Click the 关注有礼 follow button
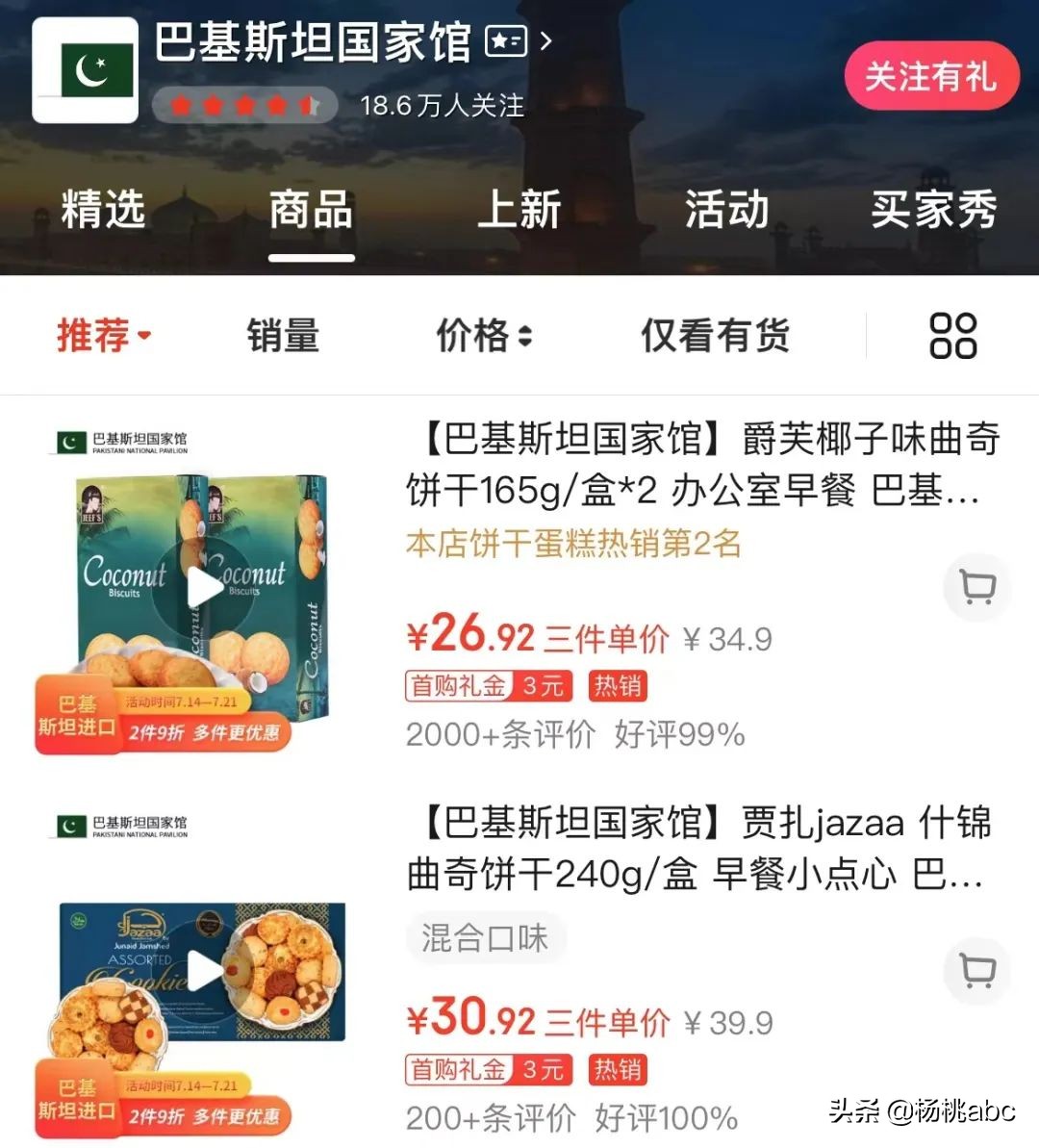This screenshot has width=1039, height=1148. [931, 75]
